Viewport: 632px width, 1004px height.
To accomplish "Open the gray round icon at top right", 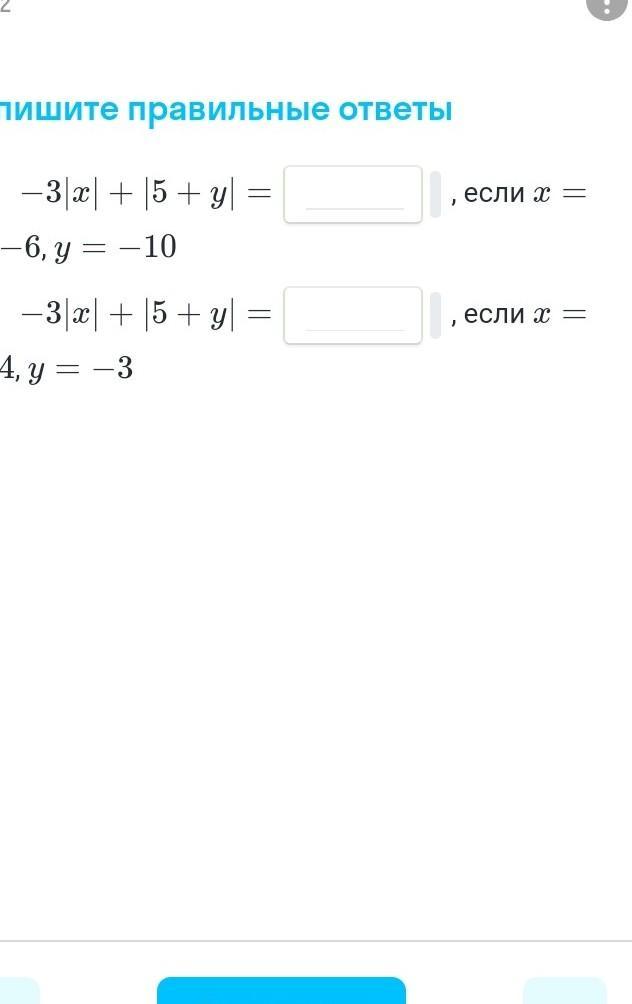I will tap(606, 7).
